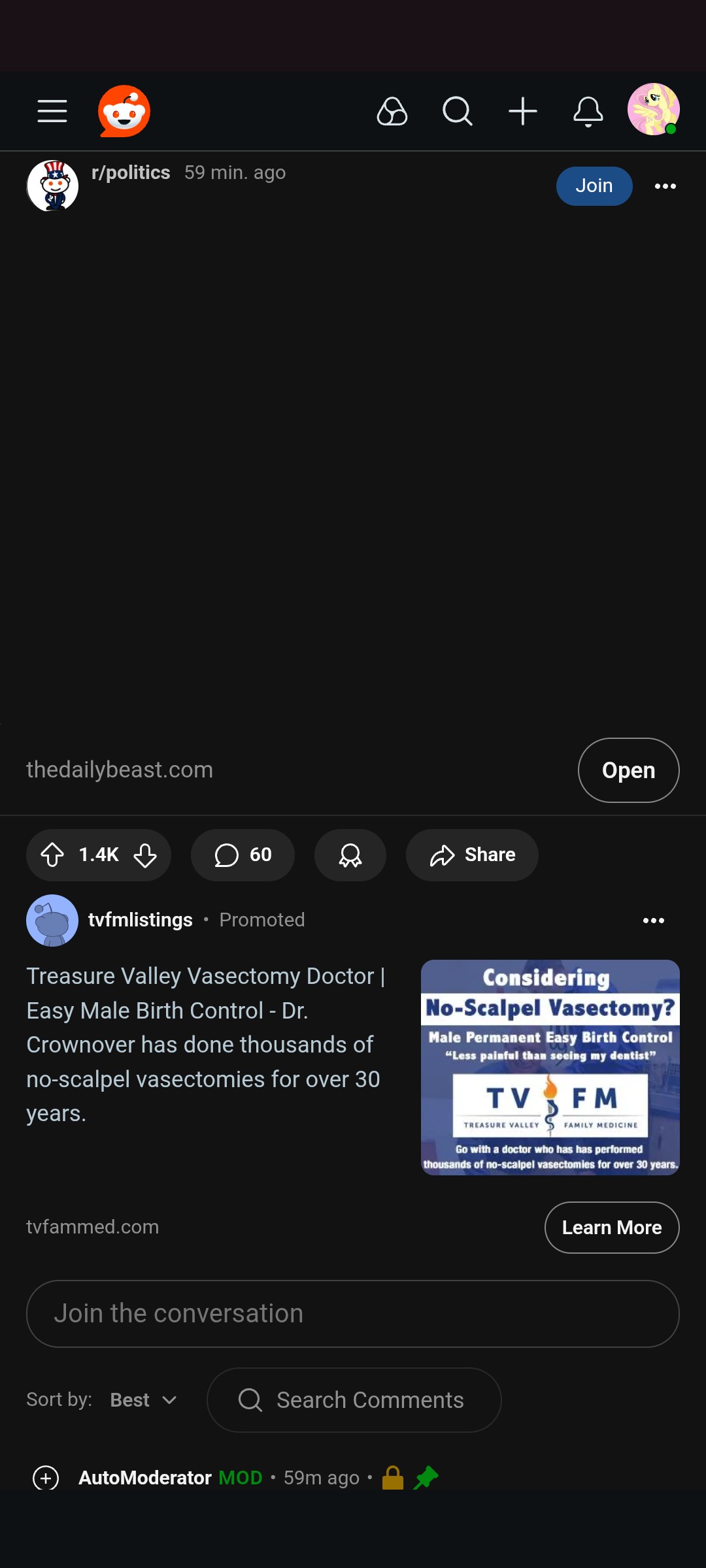Tap Join the conversation comment field
706x1568 pixels.
click(353, 1314)
